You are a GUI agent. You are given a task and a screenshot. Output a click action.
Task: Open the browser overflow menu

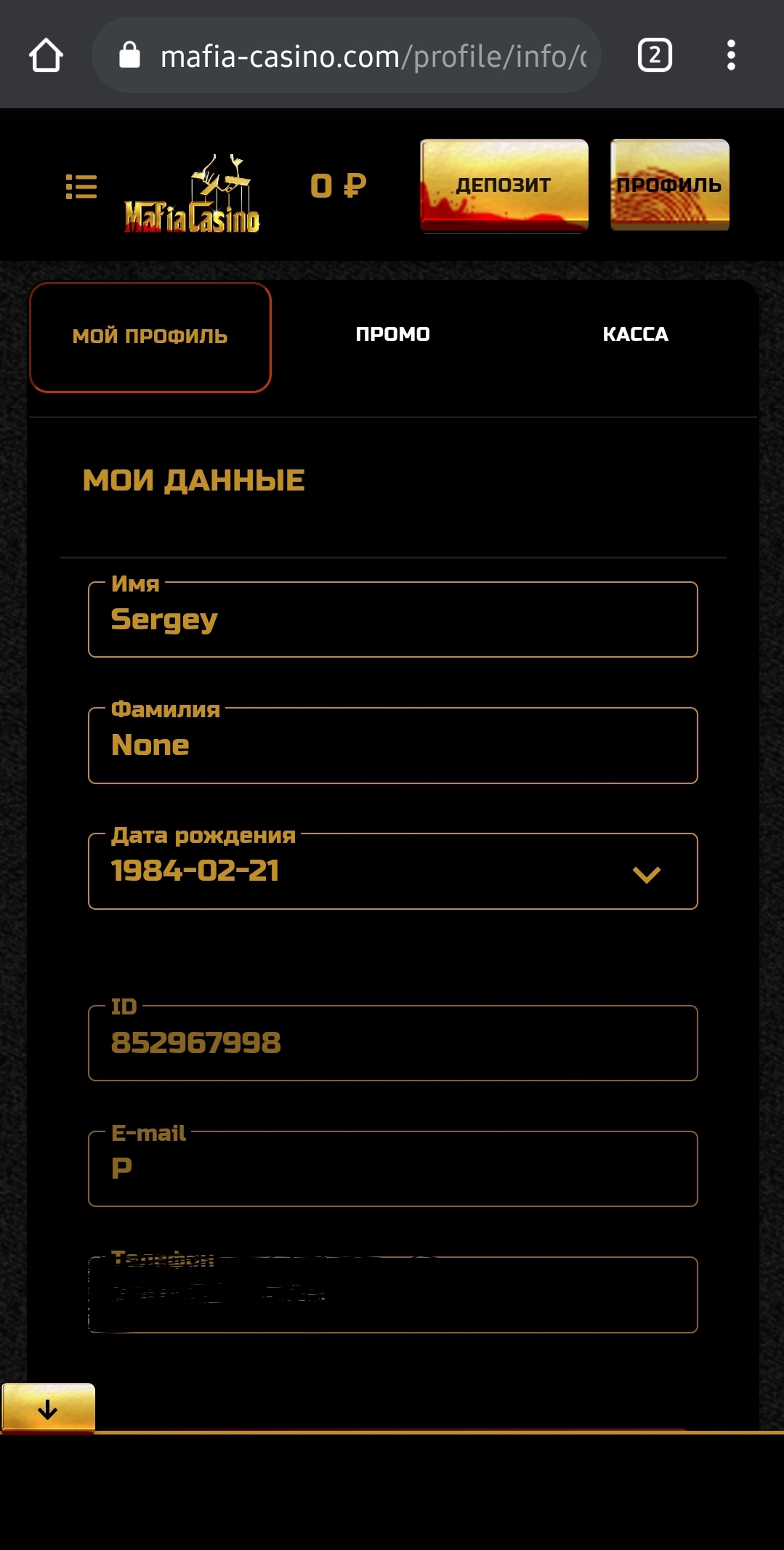click(x=731, y=55)
